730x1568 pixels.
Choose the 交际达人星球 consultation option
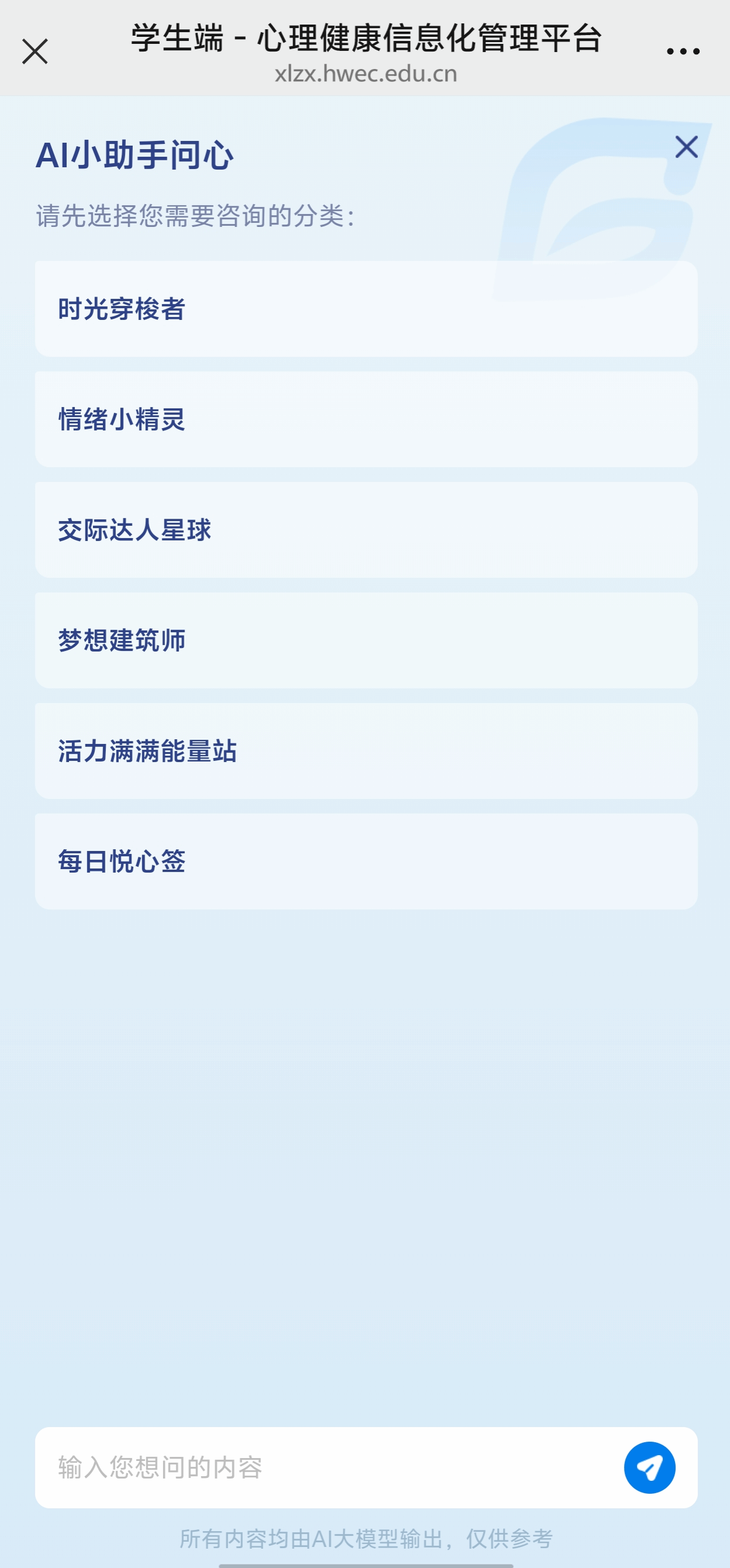pyautogui.click(x=366, y=529)
